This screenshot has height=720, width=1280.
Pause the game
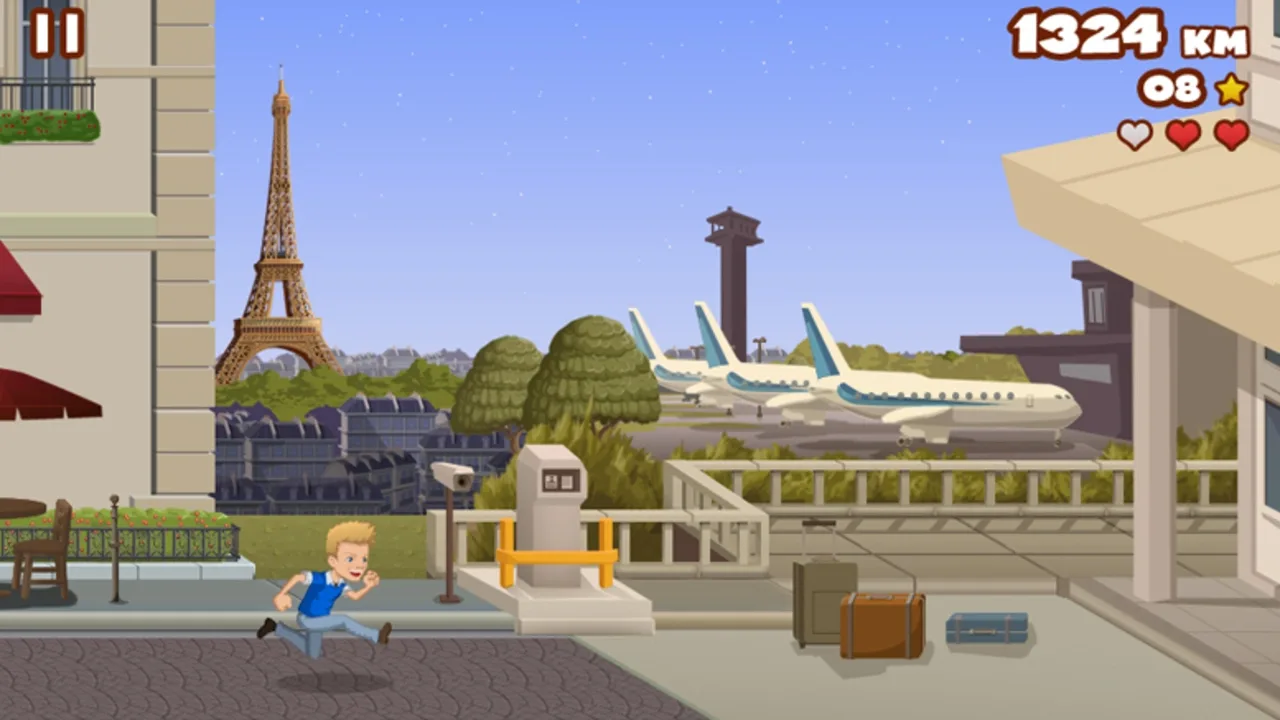pyautogui.click(x=56, y=33)
